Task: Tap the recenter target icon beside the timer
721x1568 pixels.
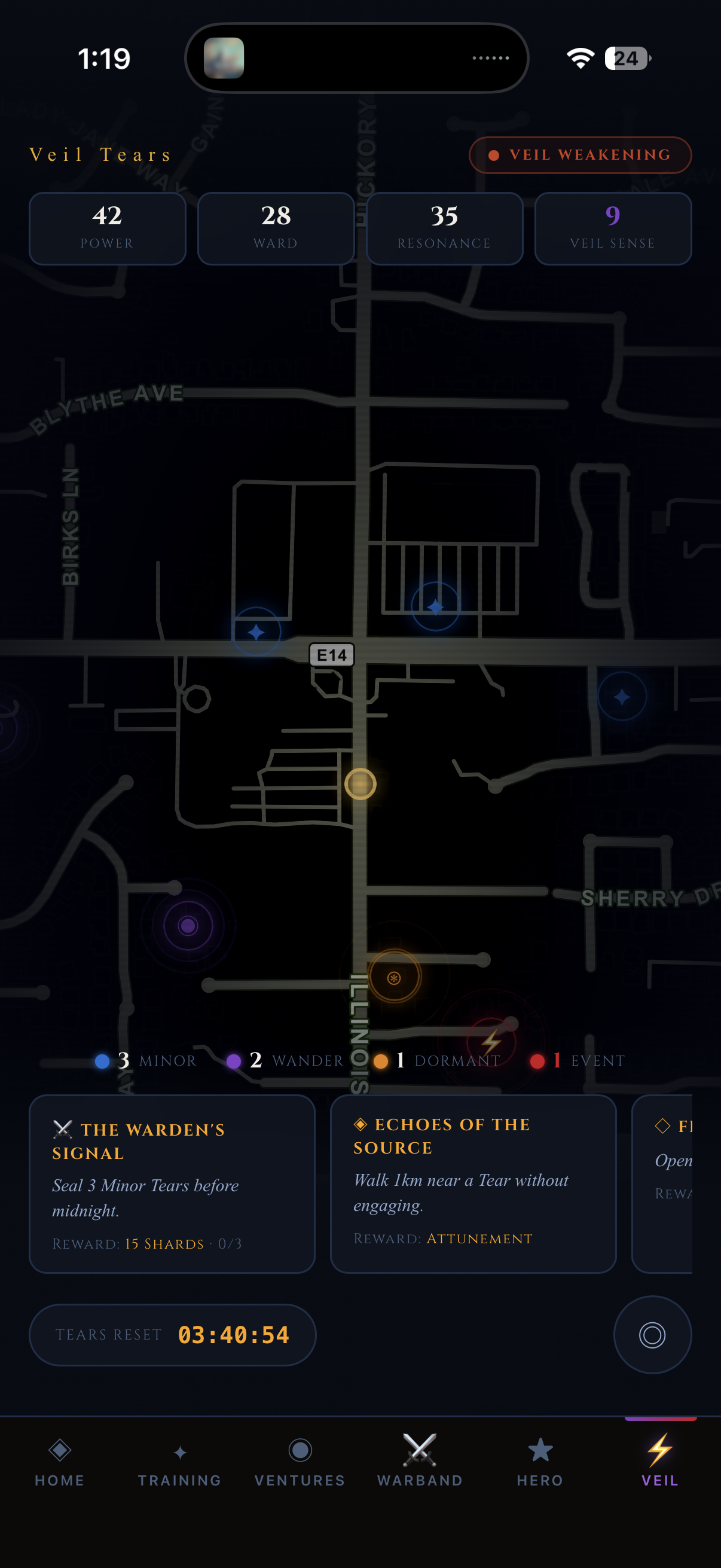Action: (x=652, y=1335)
